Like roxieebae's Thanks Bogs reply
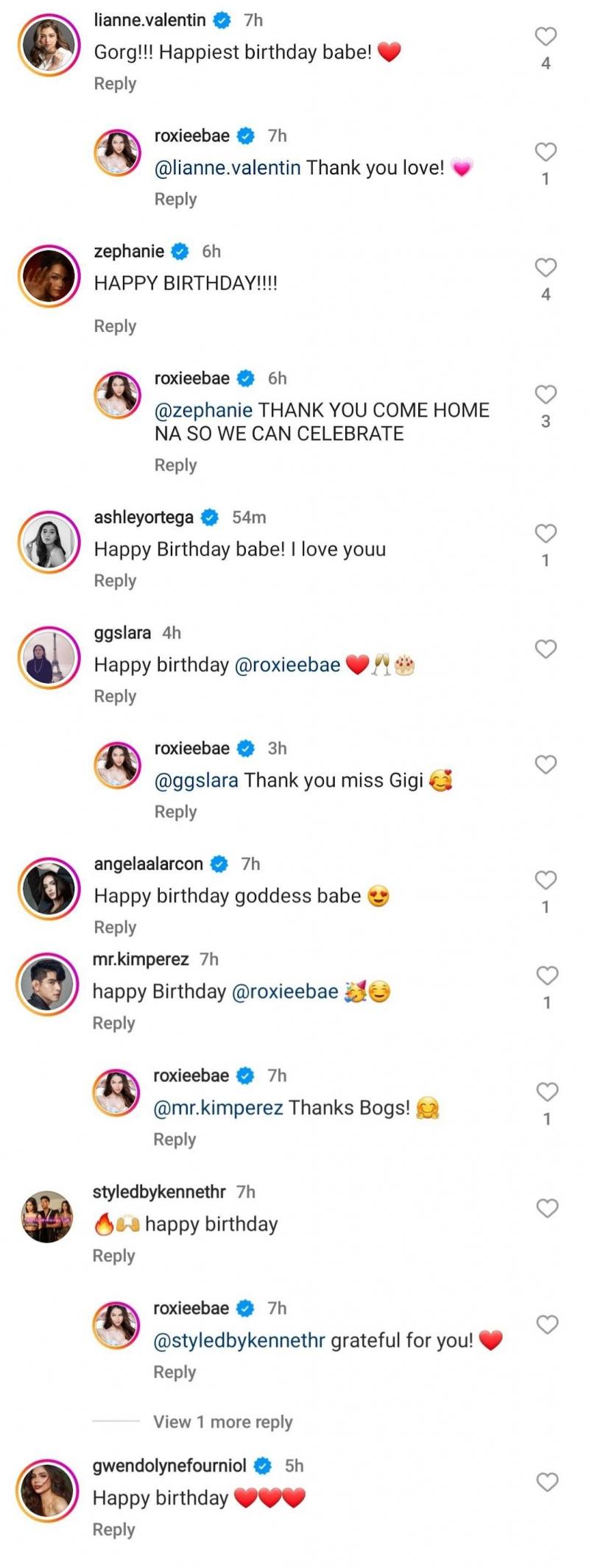The height and width of the screenshot is (1568, 589). (x=546, y=1092)
